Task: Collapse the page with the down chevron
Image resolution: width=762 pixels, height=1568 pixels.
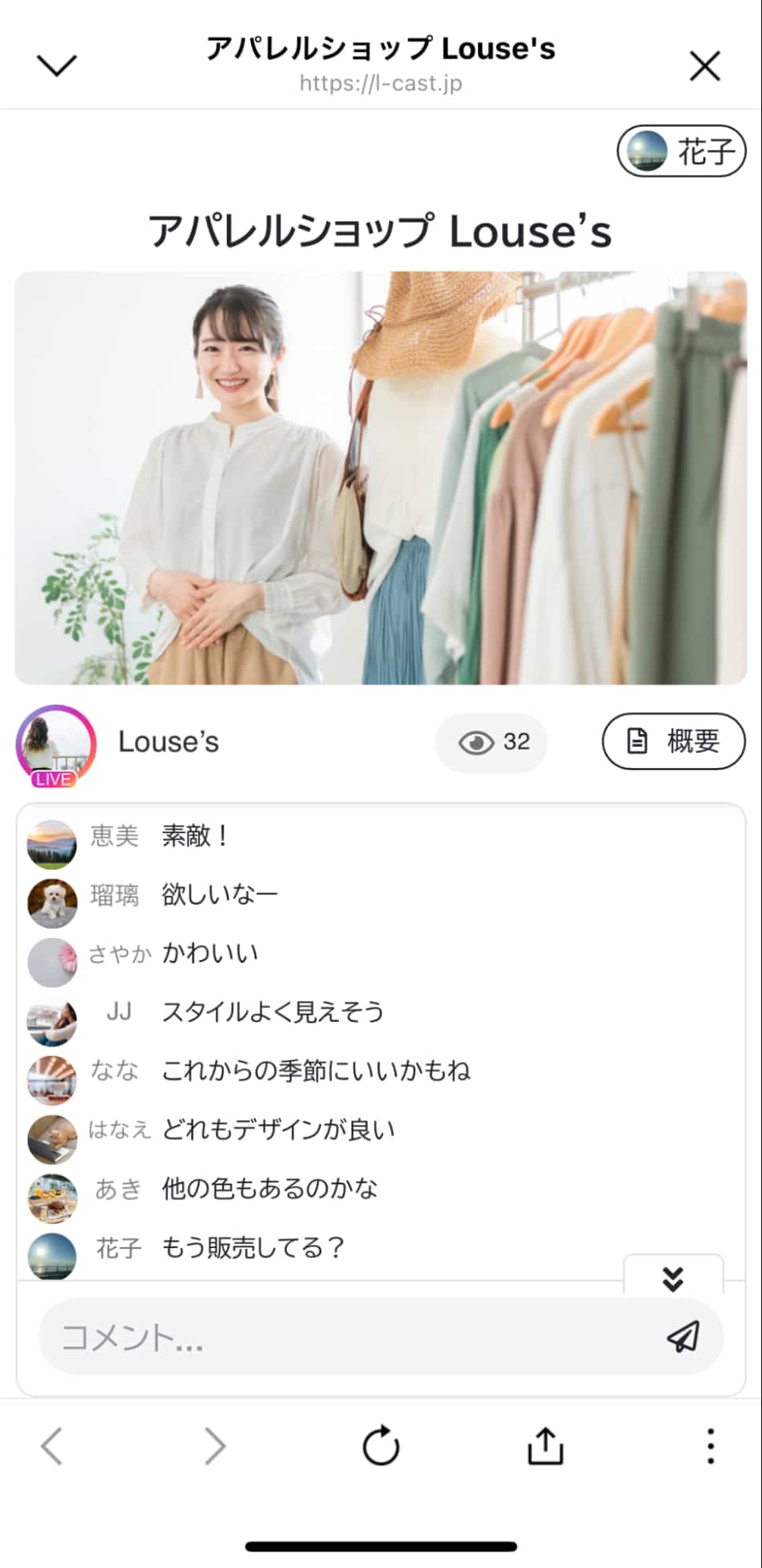Action: tap(57, 64)
